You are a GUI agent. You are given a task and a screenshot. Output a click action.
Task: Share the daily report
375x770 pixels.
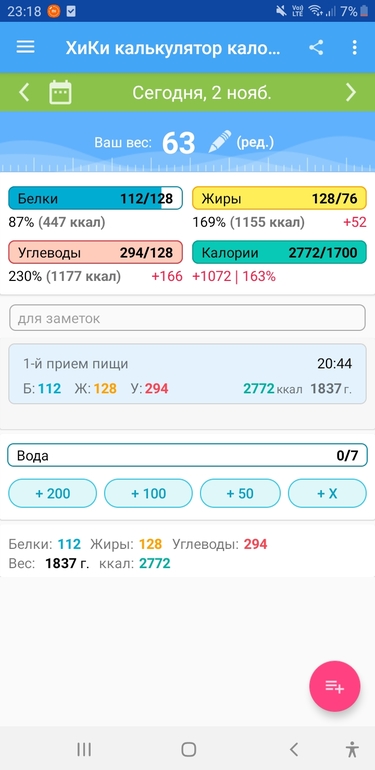[316, 47]
